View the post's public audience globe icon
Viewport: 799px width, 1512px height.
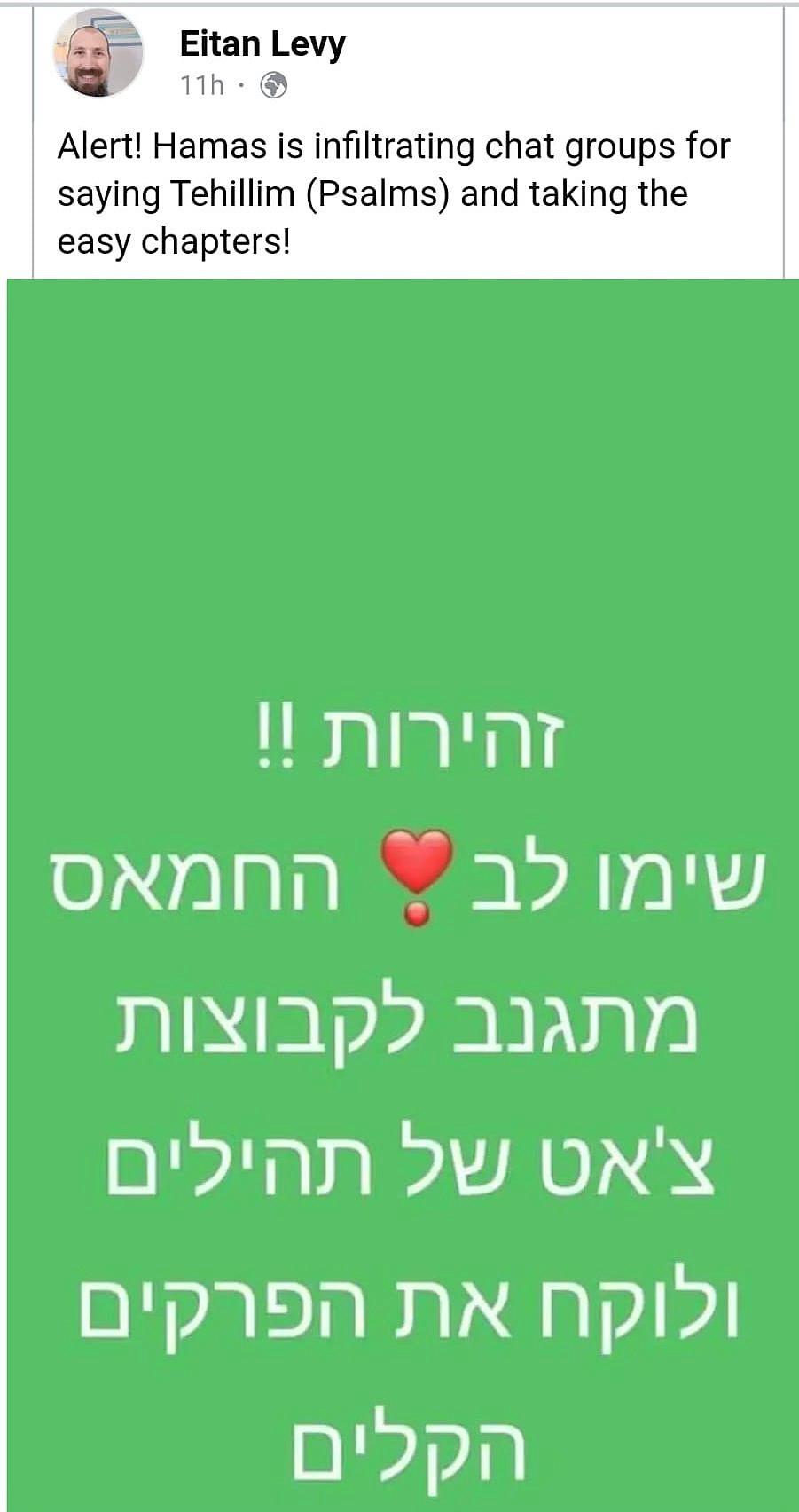tap(273, 85)
